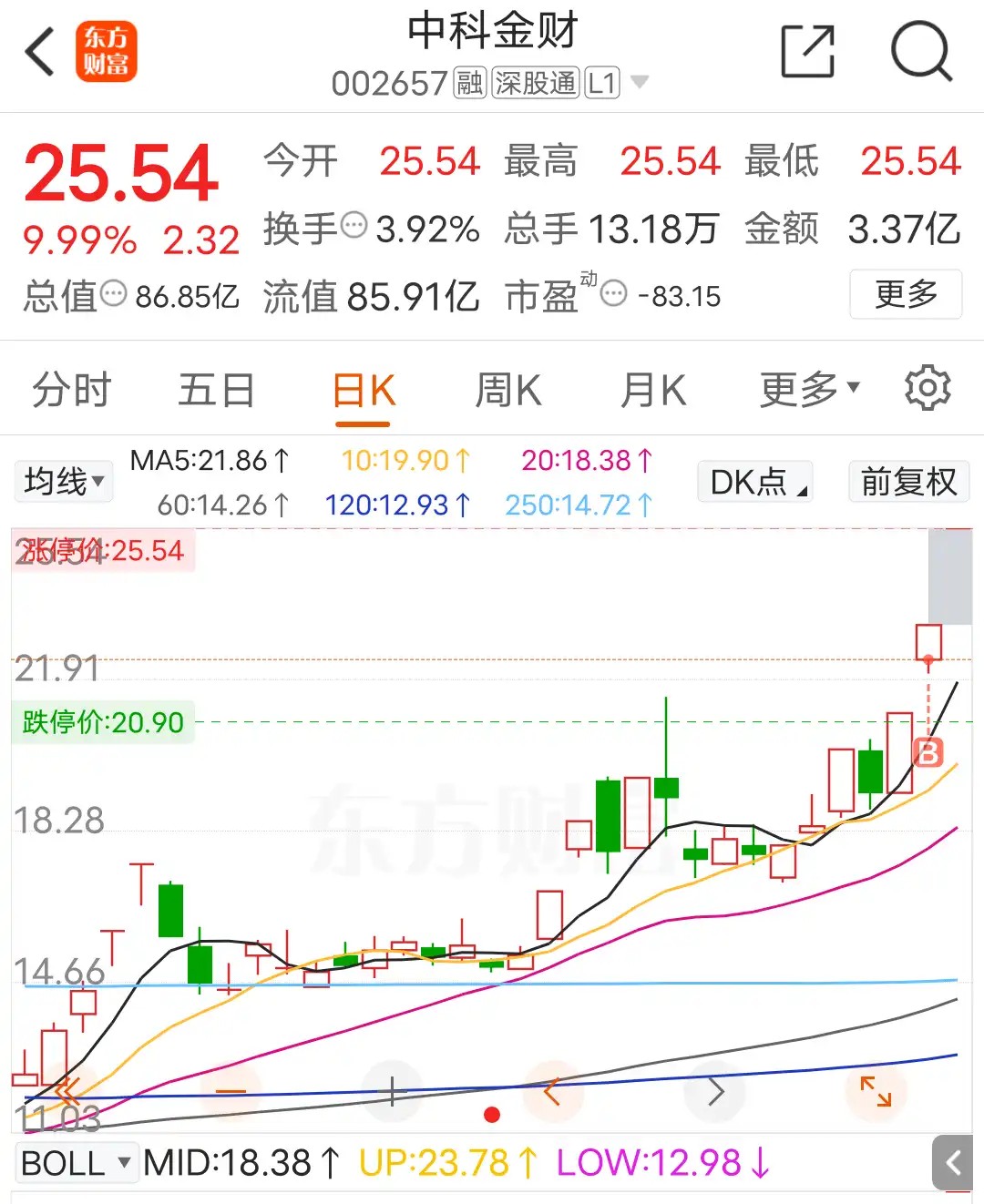The width and height of the screenshot is (984, 1204).
Task: Switch to the 分时 chart tab
Action: pos(71,390)
